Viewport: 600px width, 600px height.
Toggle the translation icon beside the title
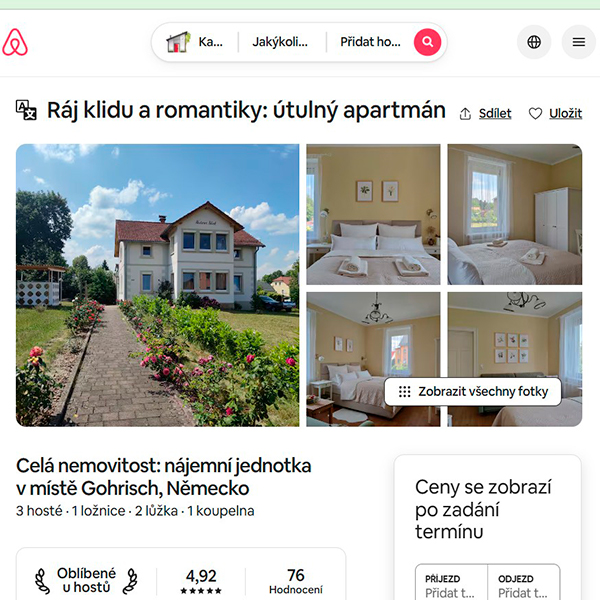coord(26,110)
